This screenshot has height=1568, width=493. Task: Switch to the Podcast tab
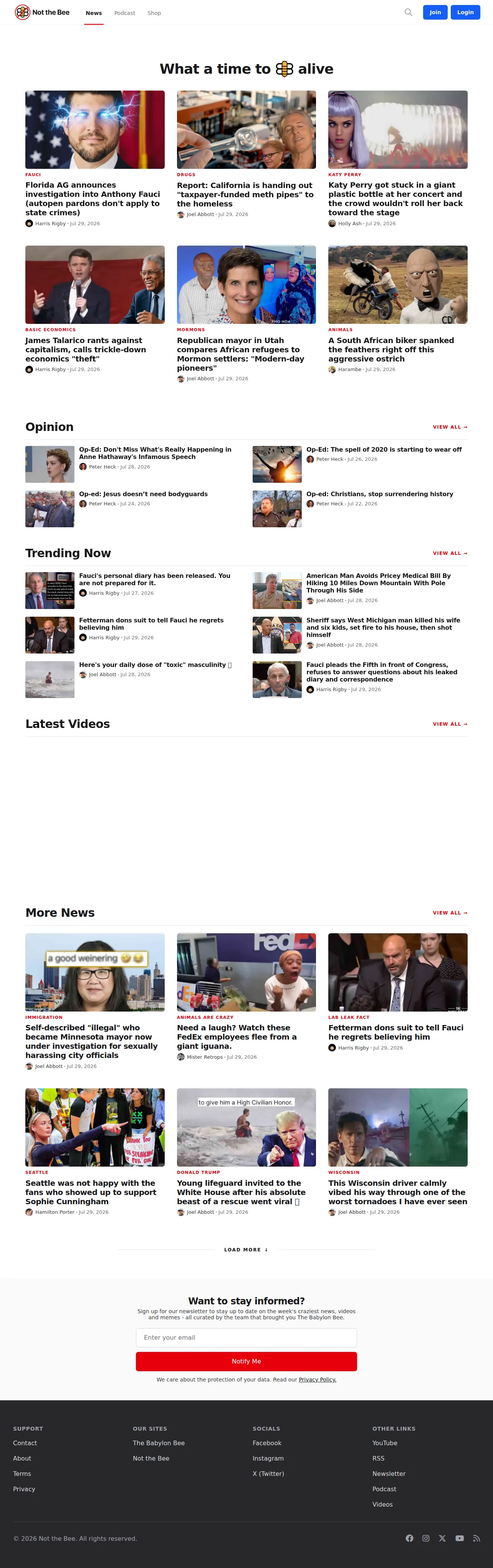(125, 13)
